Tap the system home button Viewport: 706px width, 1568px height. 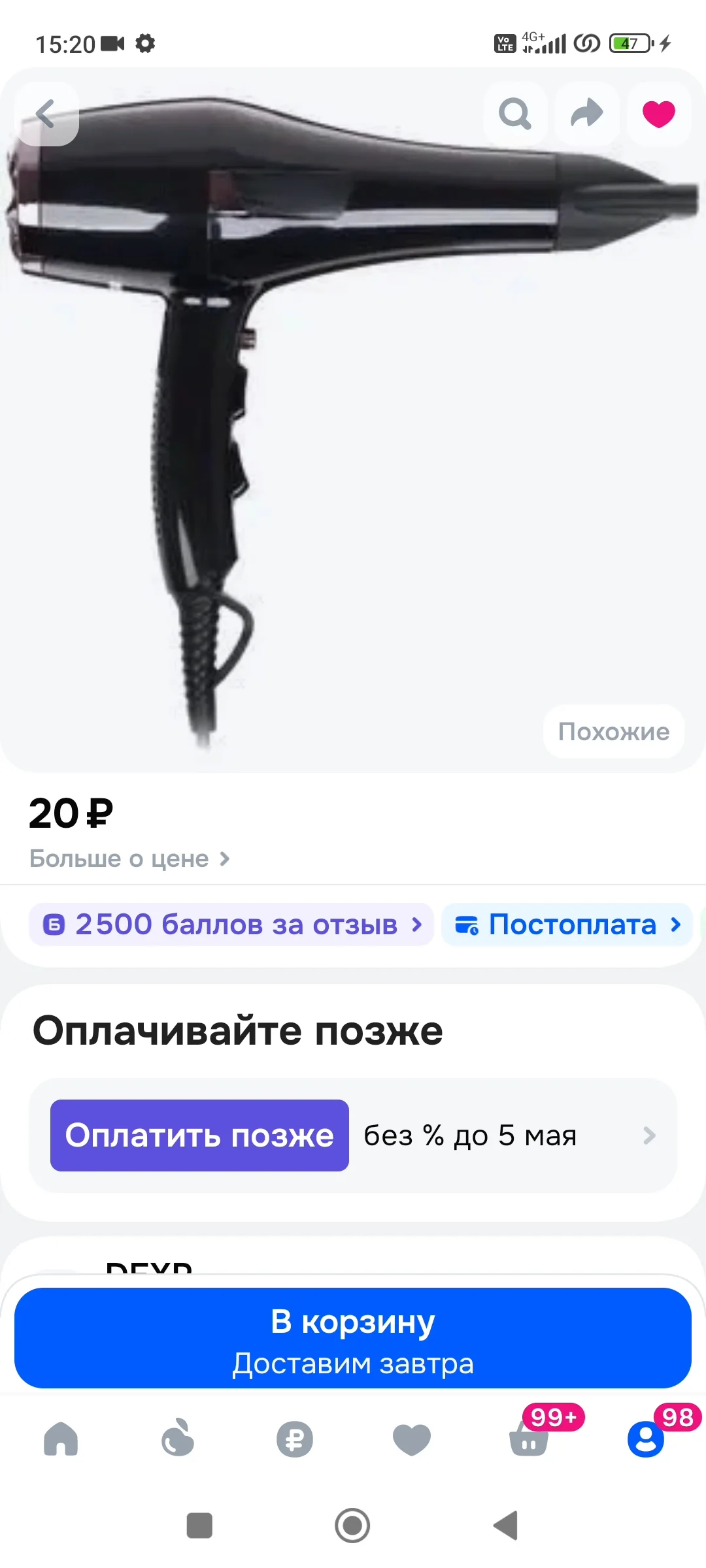(x=352, y=1526)
